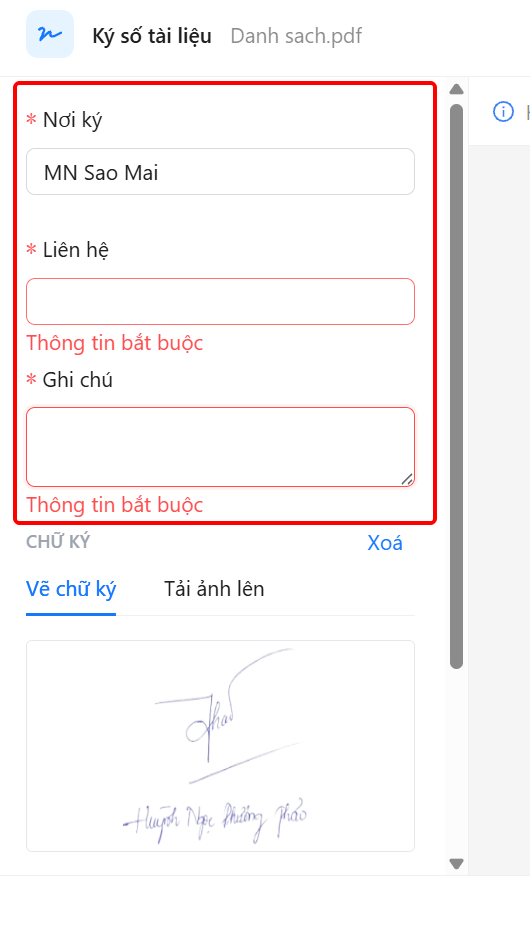This screenshot has height=937, width=530.
Task: Tap the Ghi chú text area
Action: (220, 447)
